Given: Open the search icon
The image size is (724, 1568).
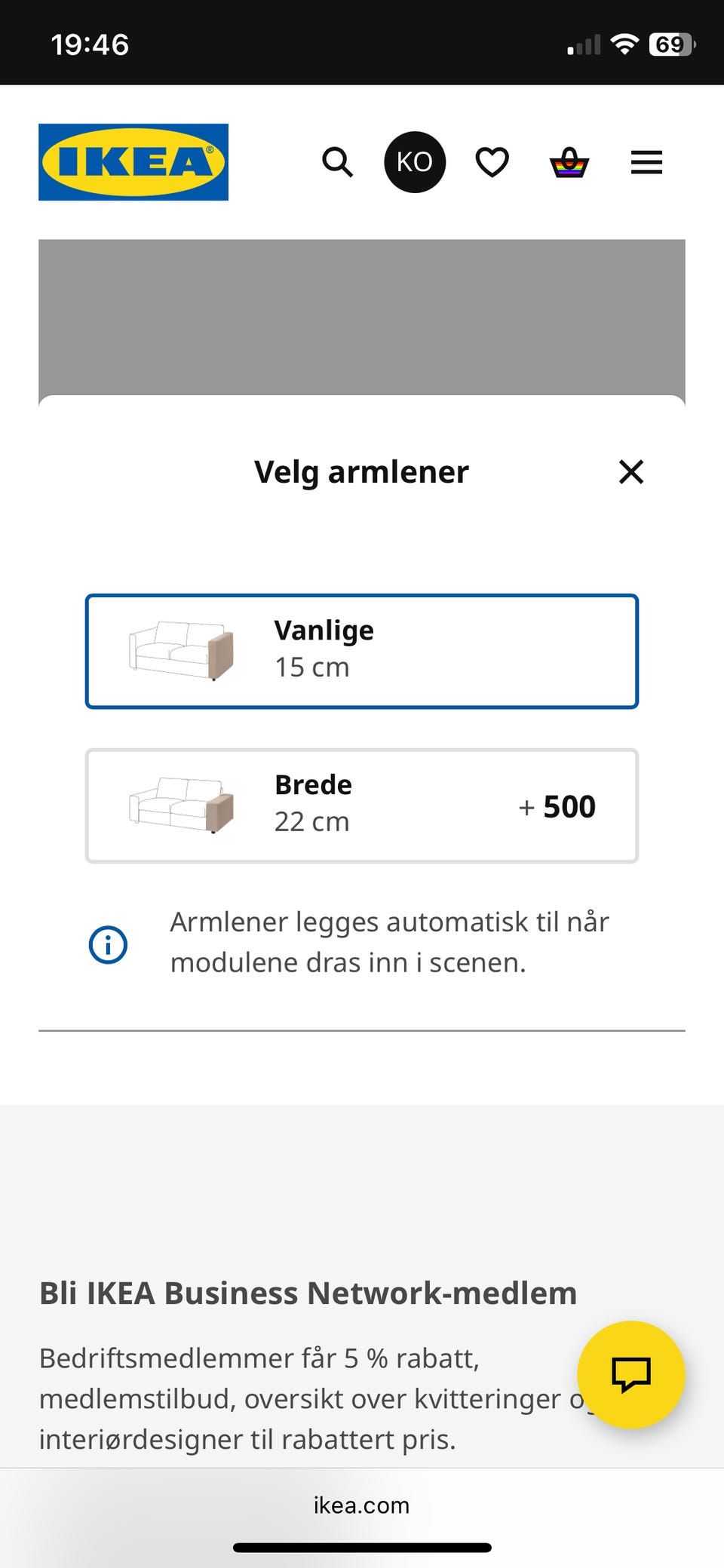Looking at the screenshot, I should [337, 161].
